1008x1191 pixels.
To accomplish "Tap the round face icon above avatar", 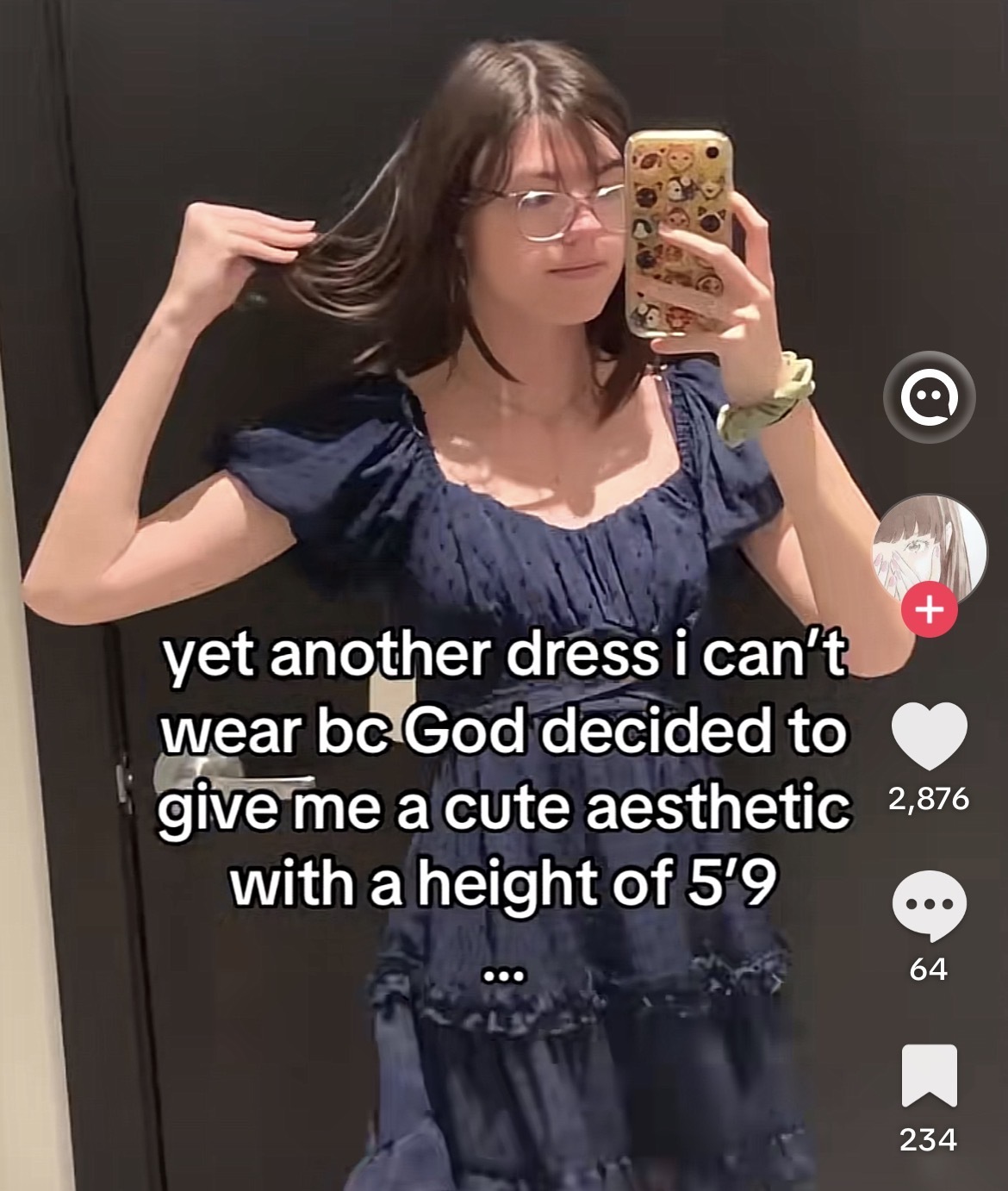I will tap(929, 401).
